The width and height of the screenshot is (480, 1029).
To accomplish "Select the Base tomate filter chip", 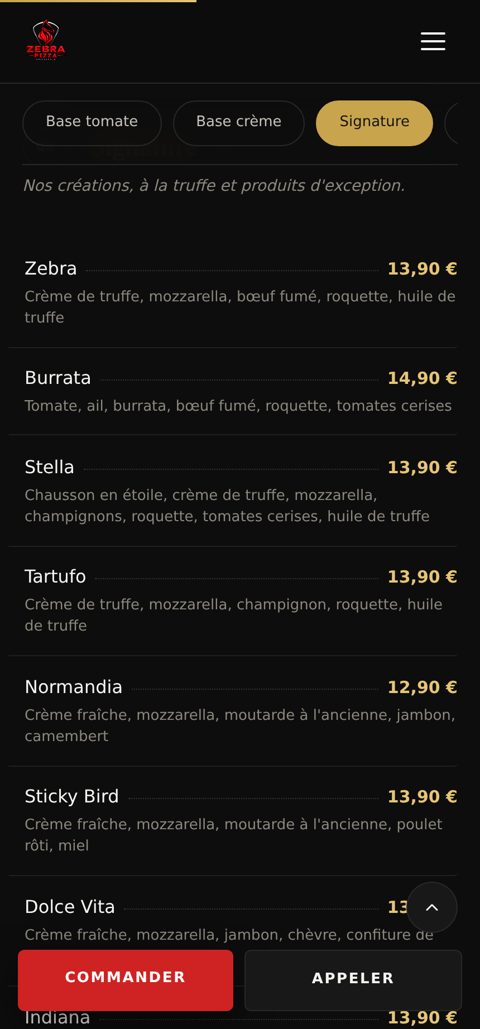I will 92,123.
